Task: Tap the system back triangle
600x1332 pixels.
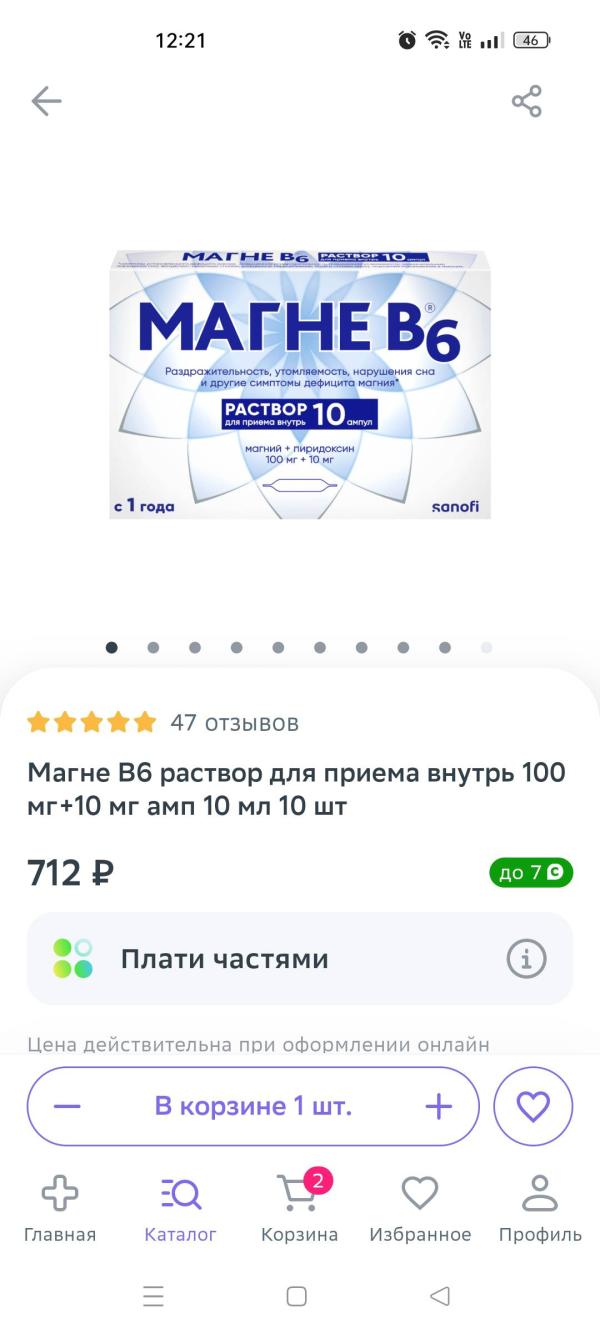Action: 439,1297
